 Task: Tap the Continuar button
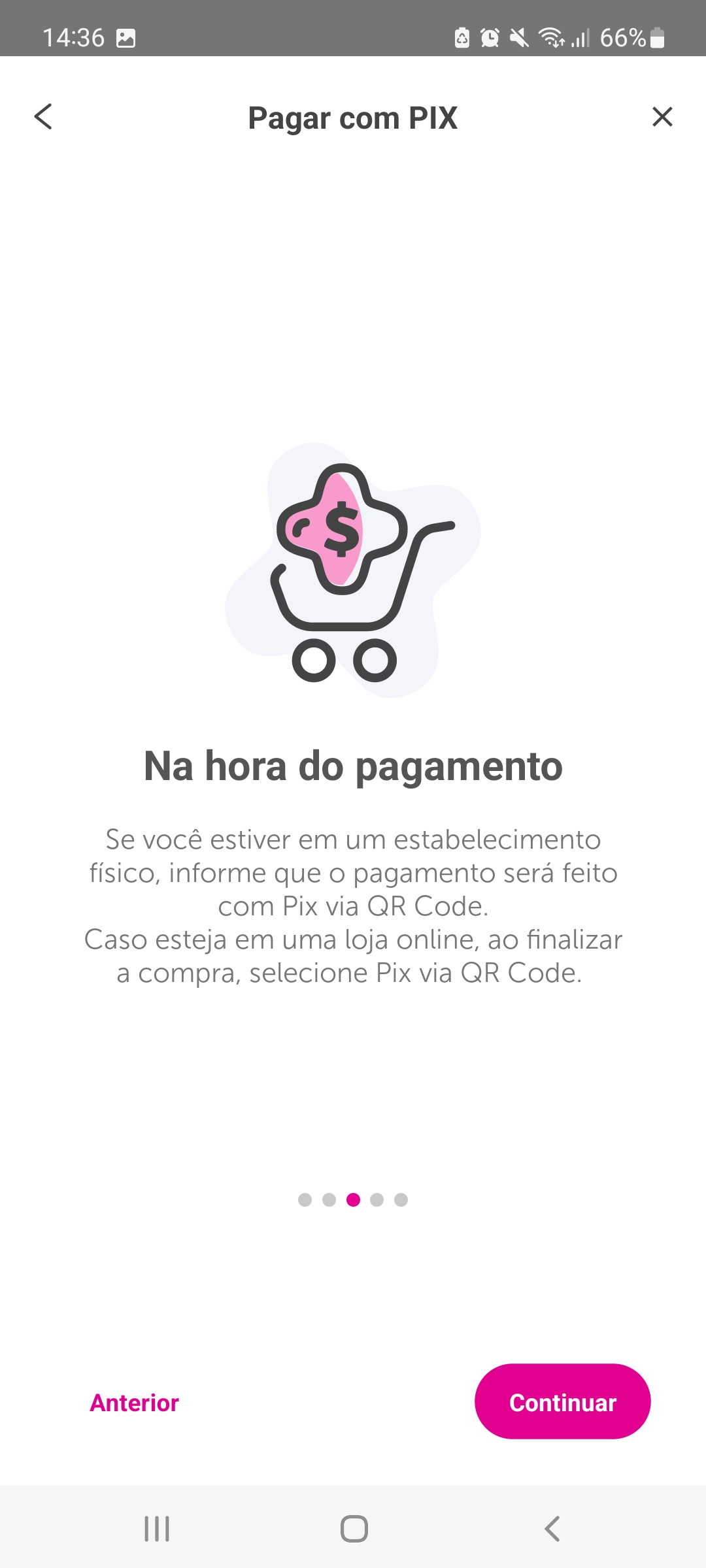(x=562, y=1401)
